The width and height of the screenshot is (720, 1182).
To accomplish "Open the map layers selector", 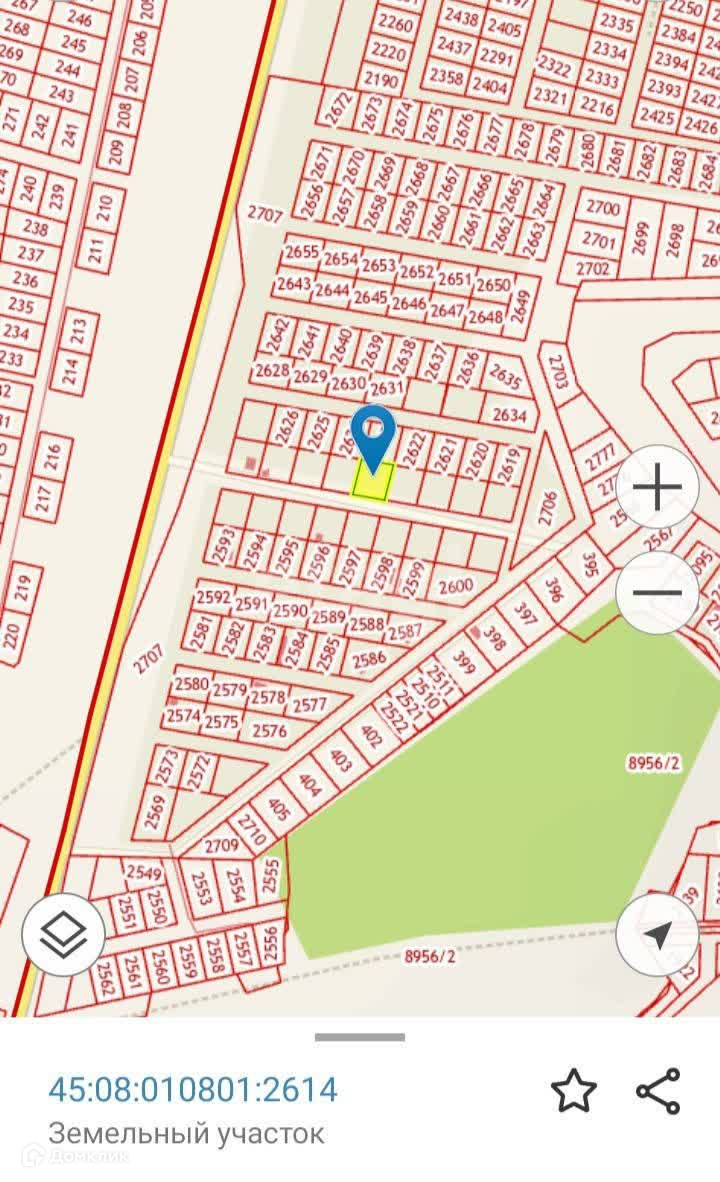I will pyautogui.click(x=63, y=935).
